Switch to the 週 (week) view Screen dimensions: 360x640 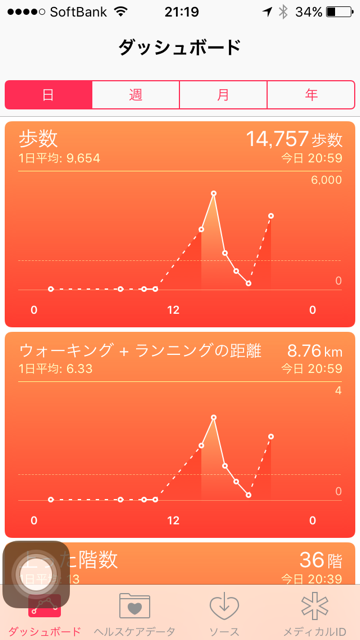(x=136, y=95)
